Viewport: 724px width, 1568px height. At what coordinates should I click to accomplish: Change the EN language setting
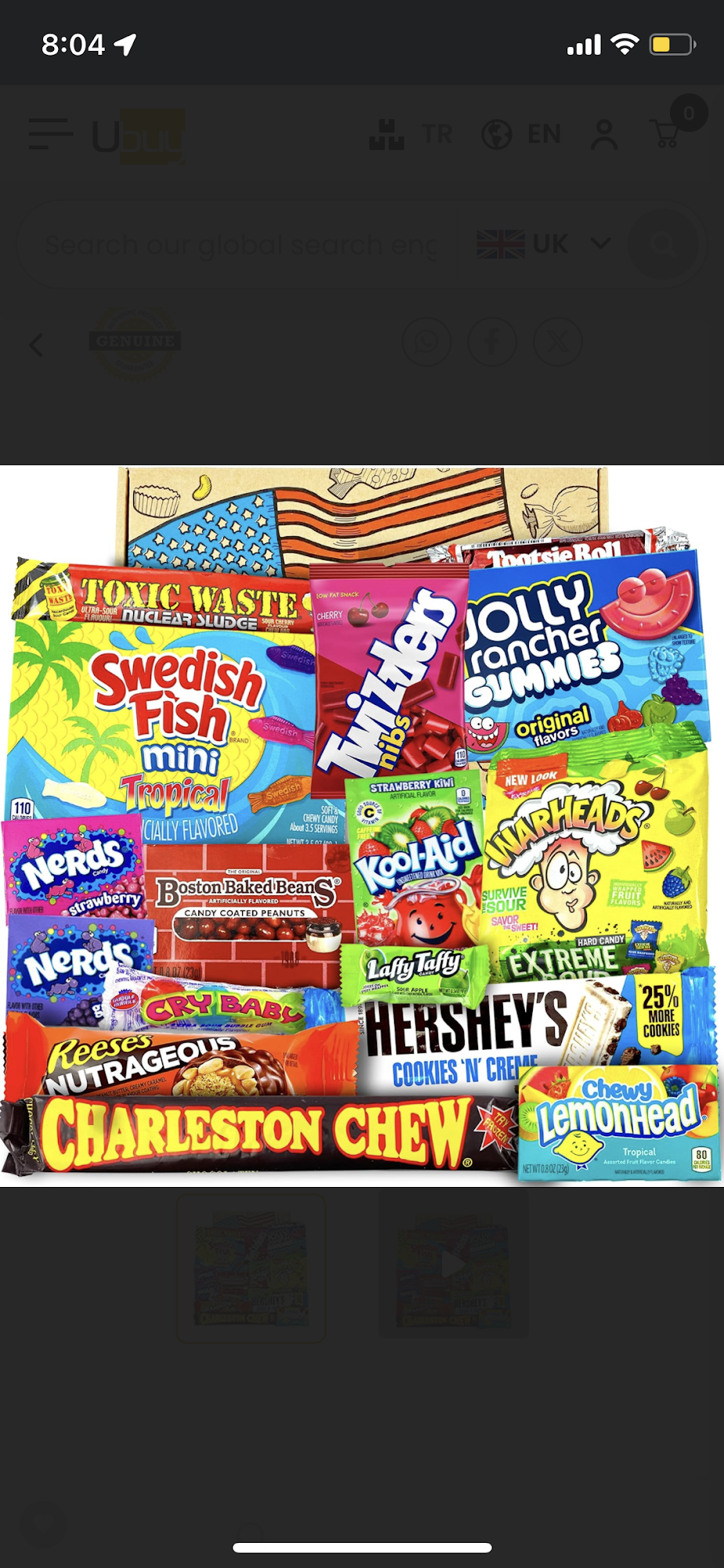click(521, 134)
